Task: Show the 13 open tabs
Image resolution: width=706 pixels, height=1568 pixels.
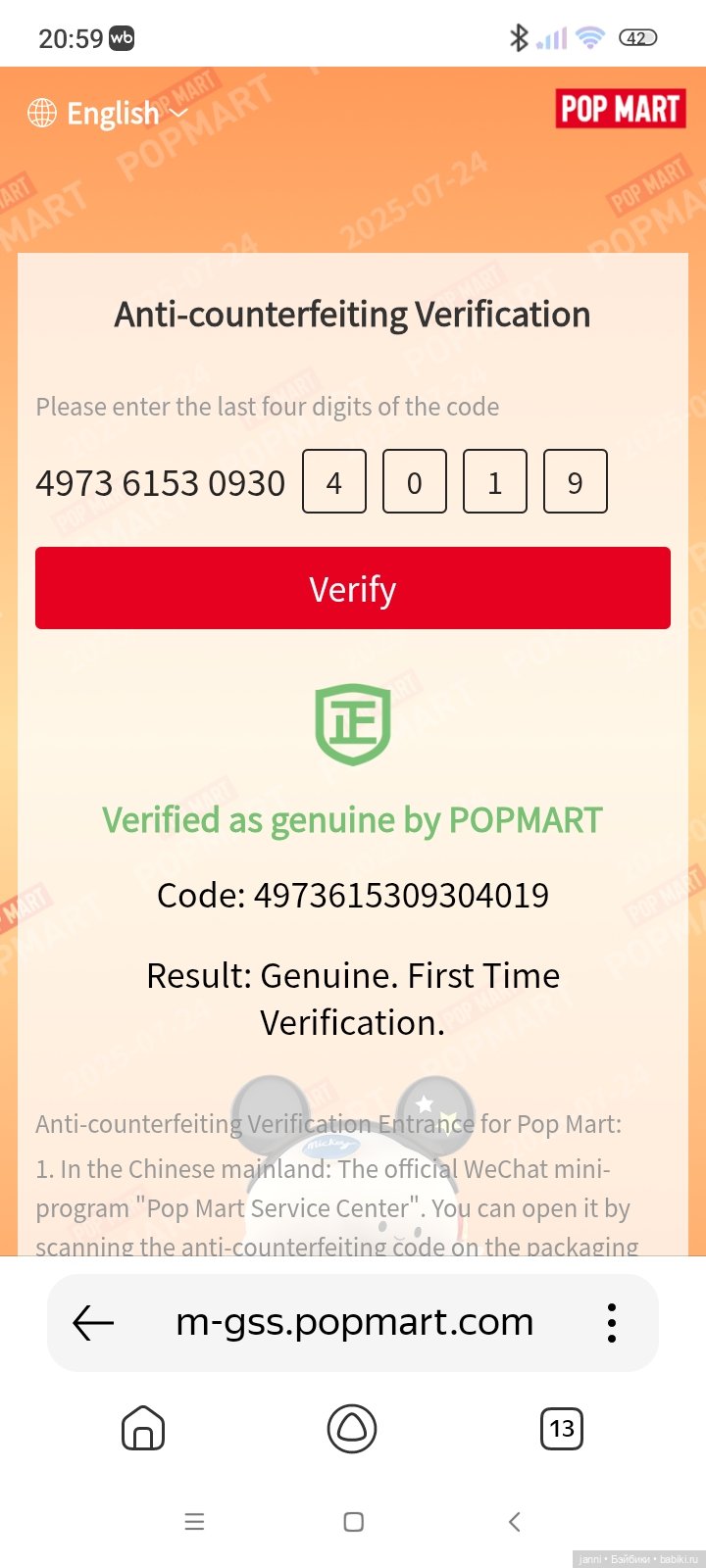Action: point(562,1428)
